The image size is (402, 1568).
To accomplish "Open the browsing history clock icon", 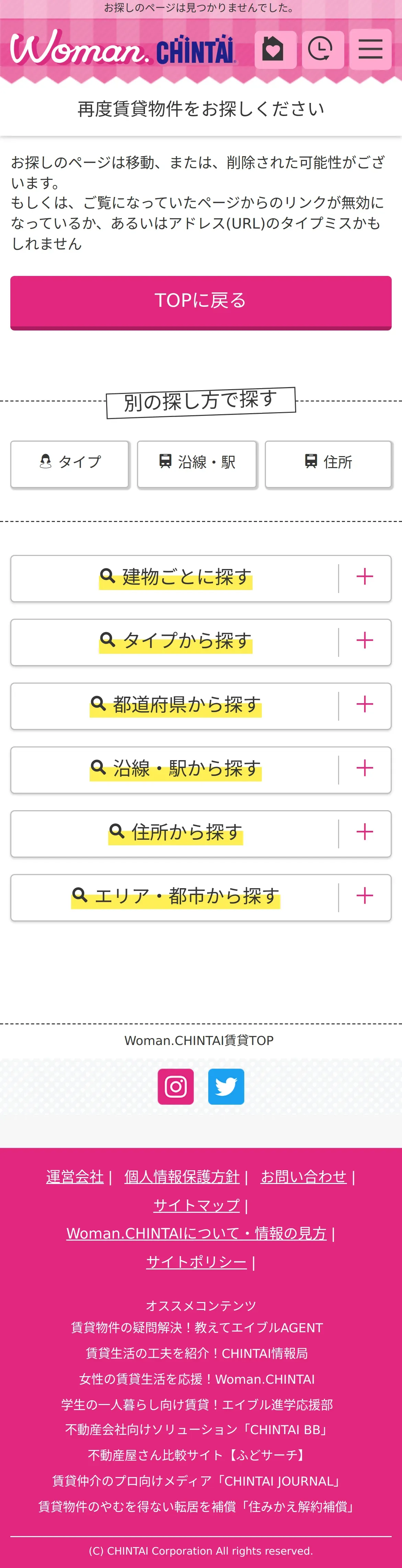I will click(x=322, y=49).
